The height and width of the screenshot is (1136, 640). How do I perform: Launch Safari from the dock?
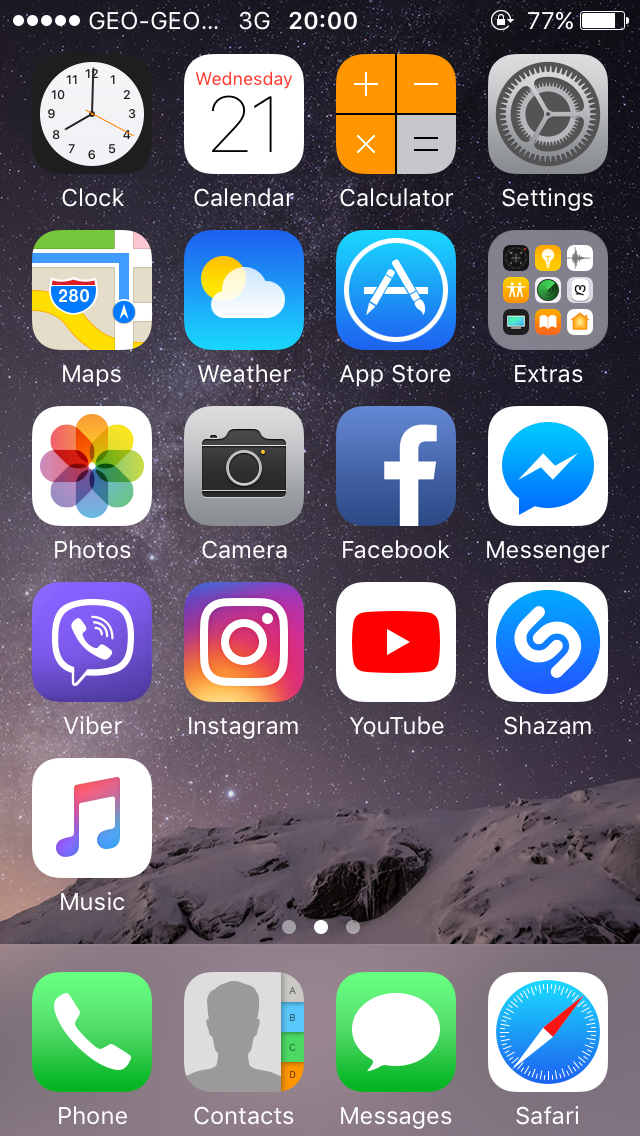click(548, 1032)
